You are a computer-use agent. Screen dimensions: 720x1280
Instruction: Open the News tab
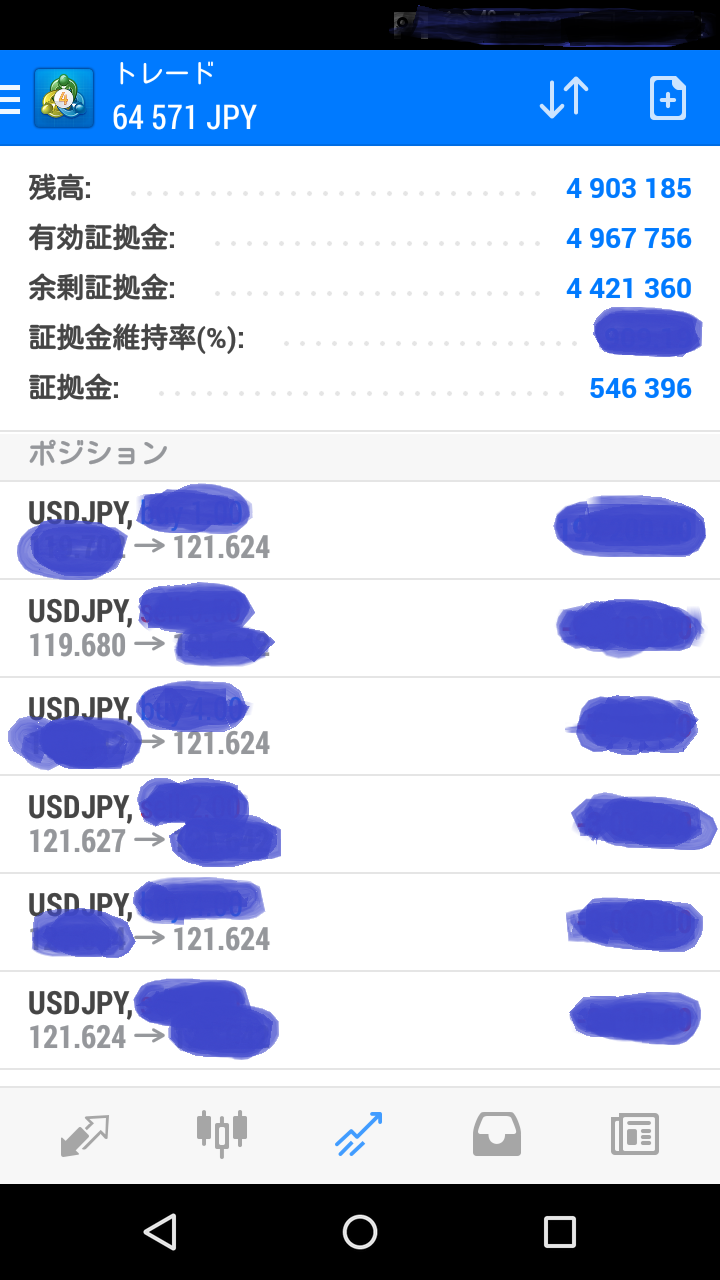tap(635, 1135)
